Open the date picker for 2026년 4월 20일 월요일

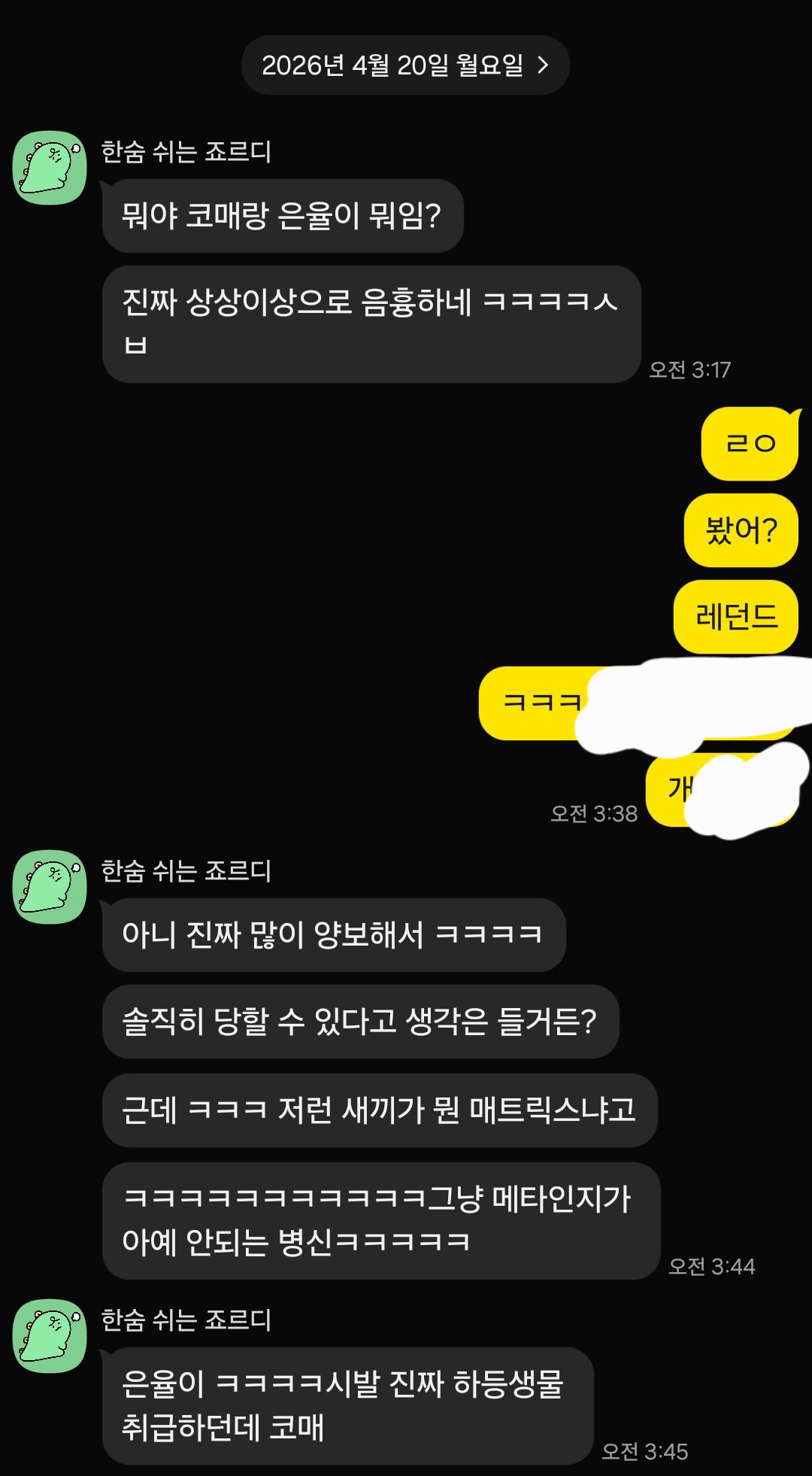(x=404, y=65)
